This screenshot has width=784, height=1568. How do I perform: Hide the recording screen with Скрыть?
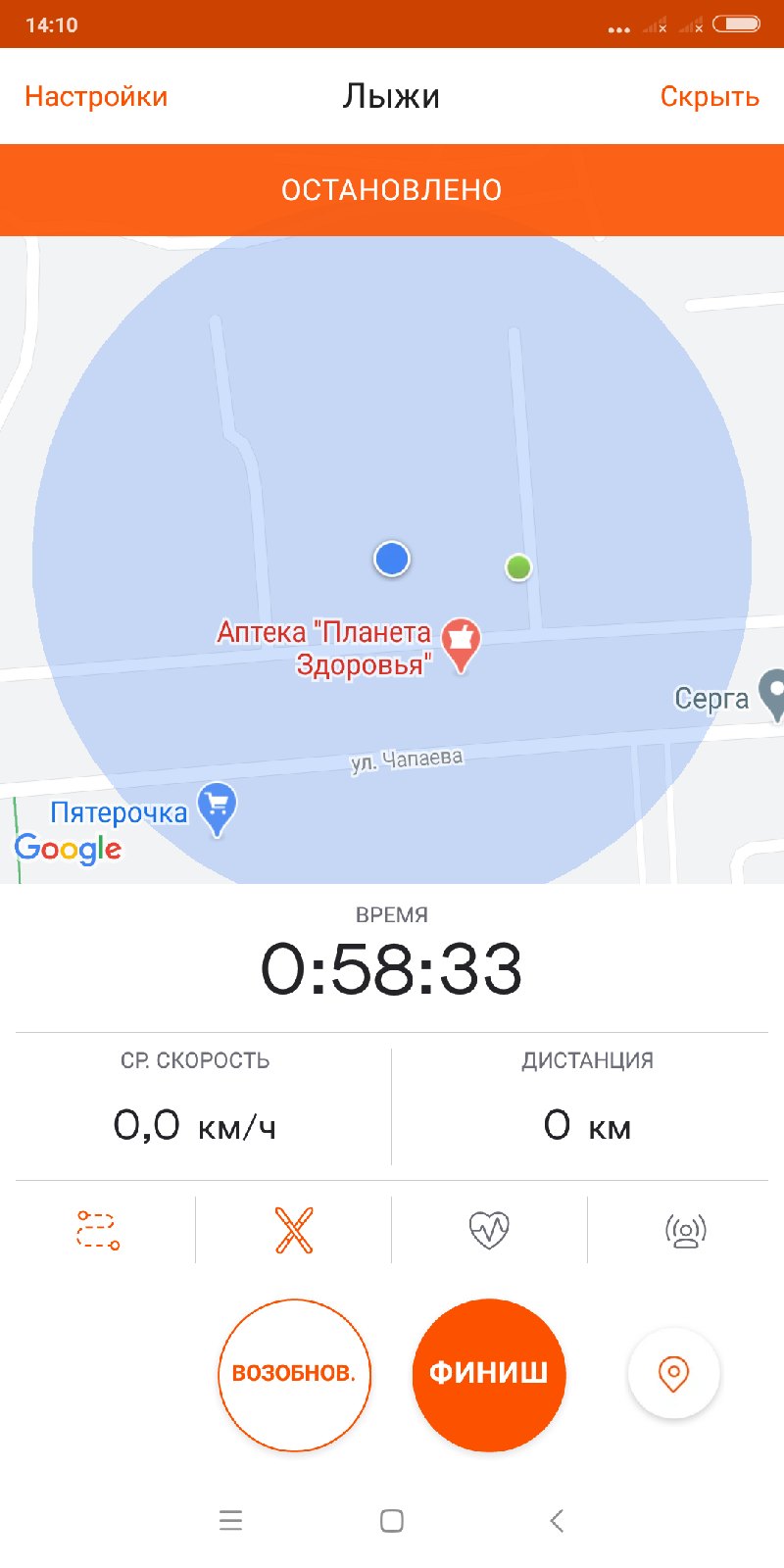pos(710,96)
